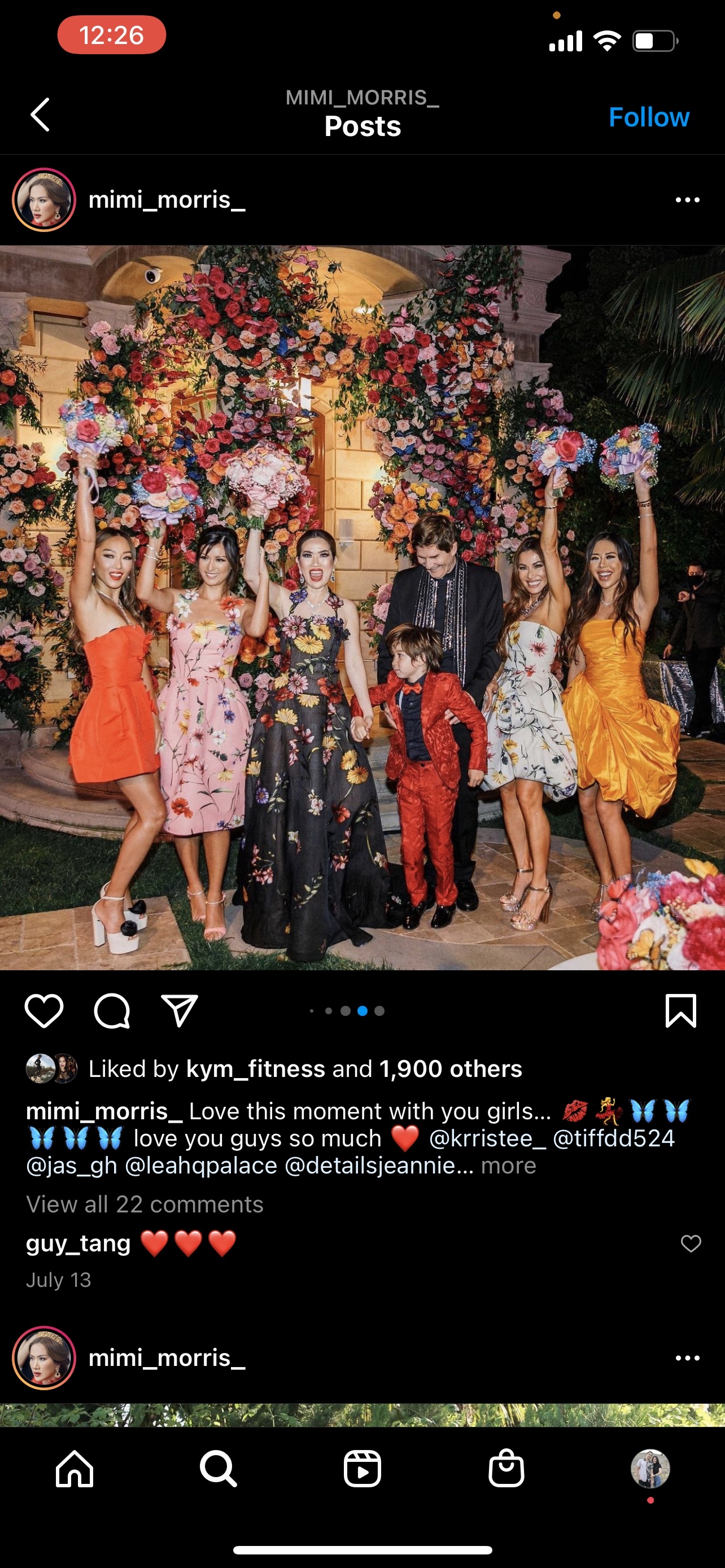Open the Reels tab
This screenshot has height=1568, width=725.
(362, 1468)
